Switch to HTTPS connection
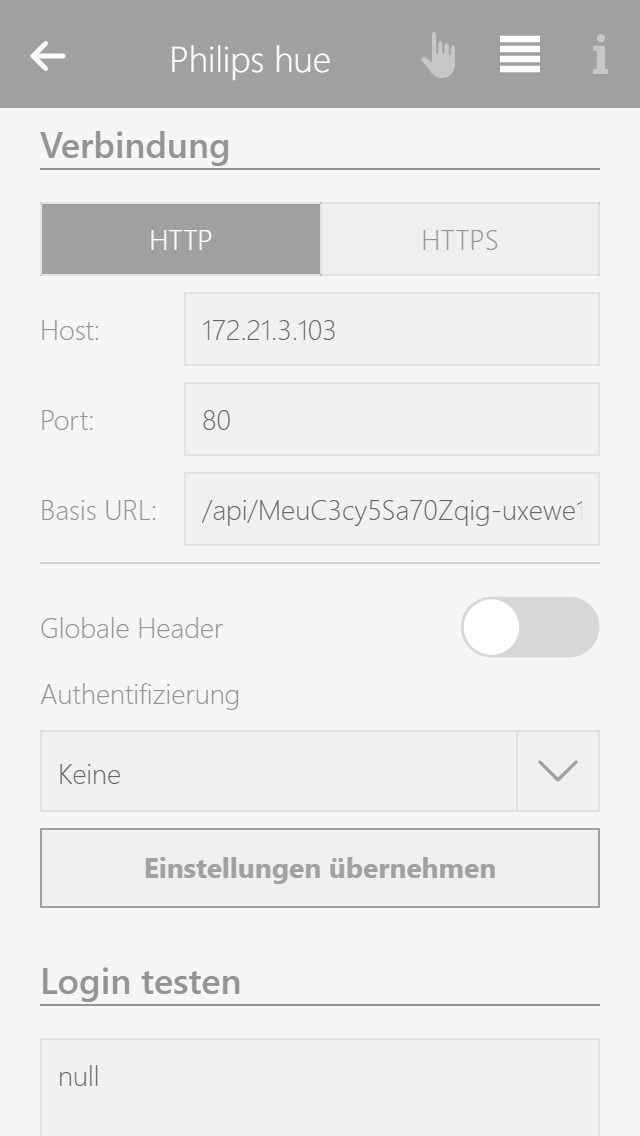 [x=460, y=240]
